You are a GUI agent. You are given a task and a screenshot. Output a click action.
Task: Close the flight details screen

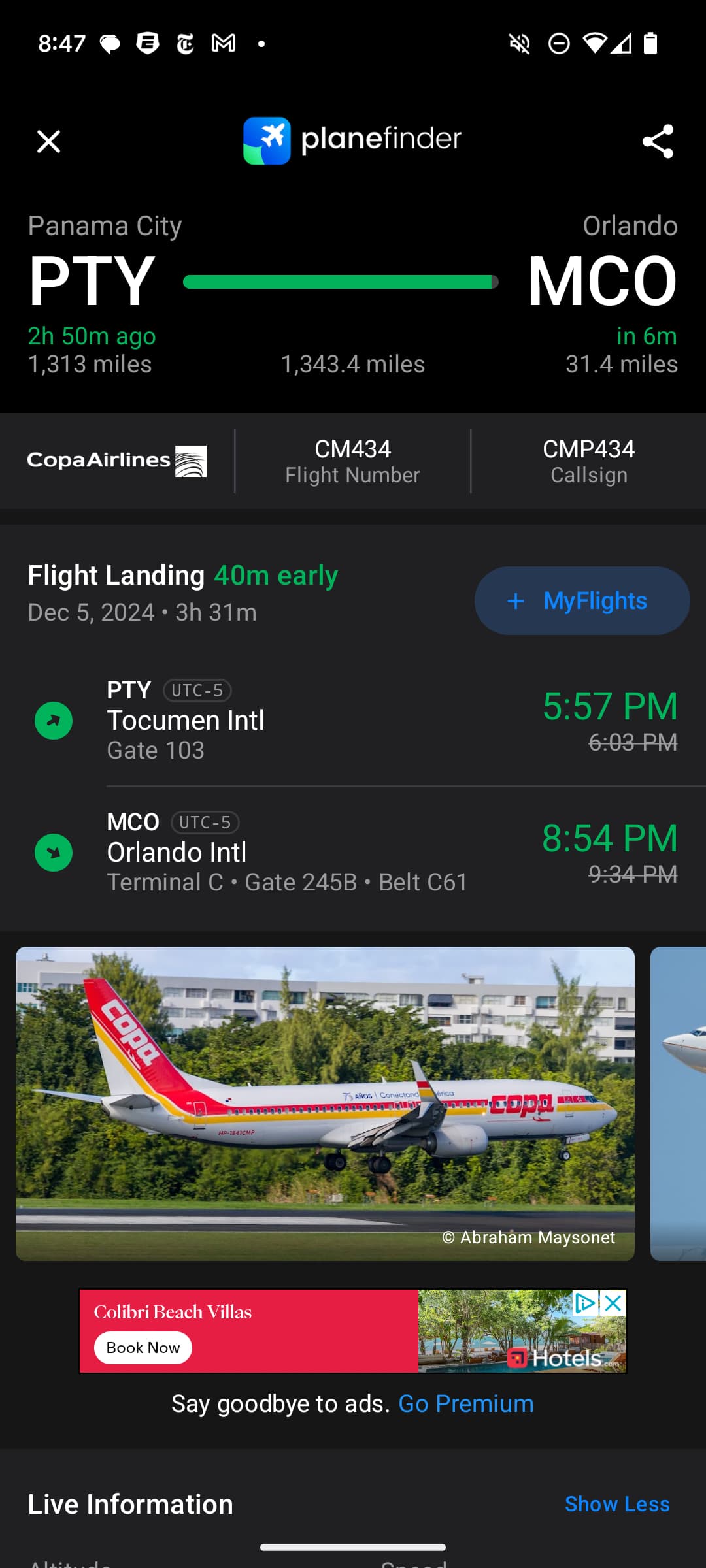[x=48, y=141]
